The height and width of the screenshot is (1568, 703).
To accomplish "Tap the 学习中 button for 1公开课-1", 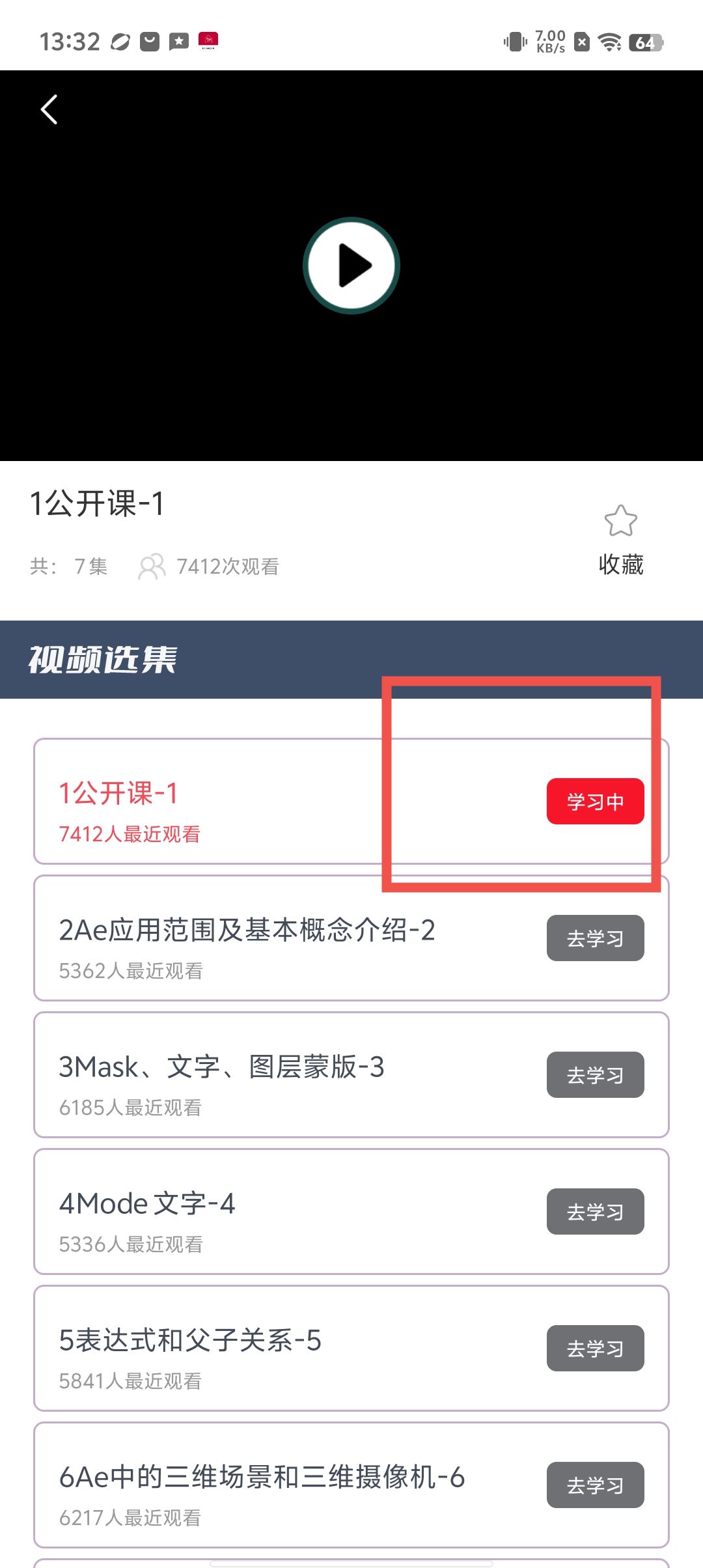I will pyautogui.click(x=595, y=802).
